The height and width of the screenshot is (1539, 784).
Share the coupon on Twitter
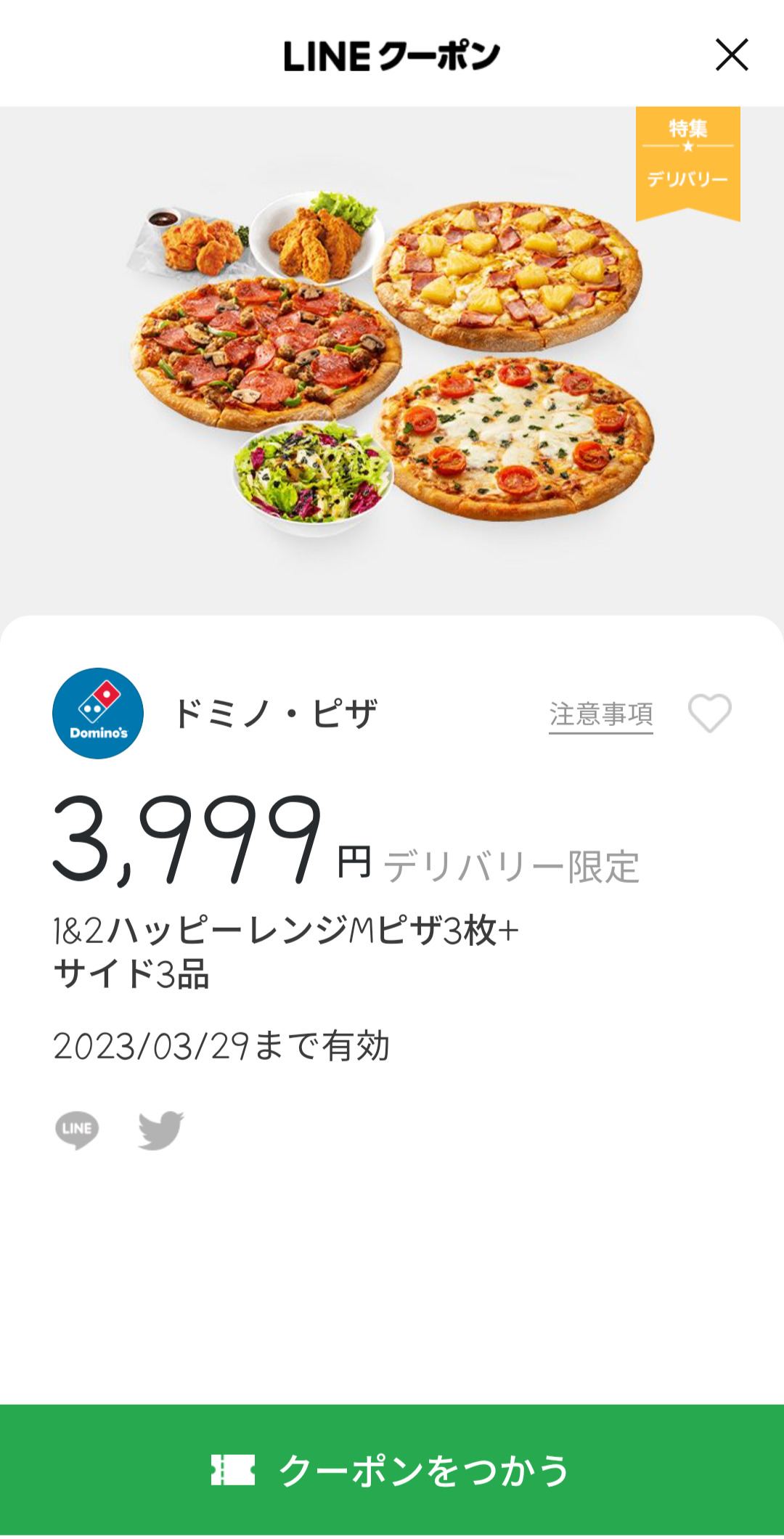click(x=160, y=1130)
